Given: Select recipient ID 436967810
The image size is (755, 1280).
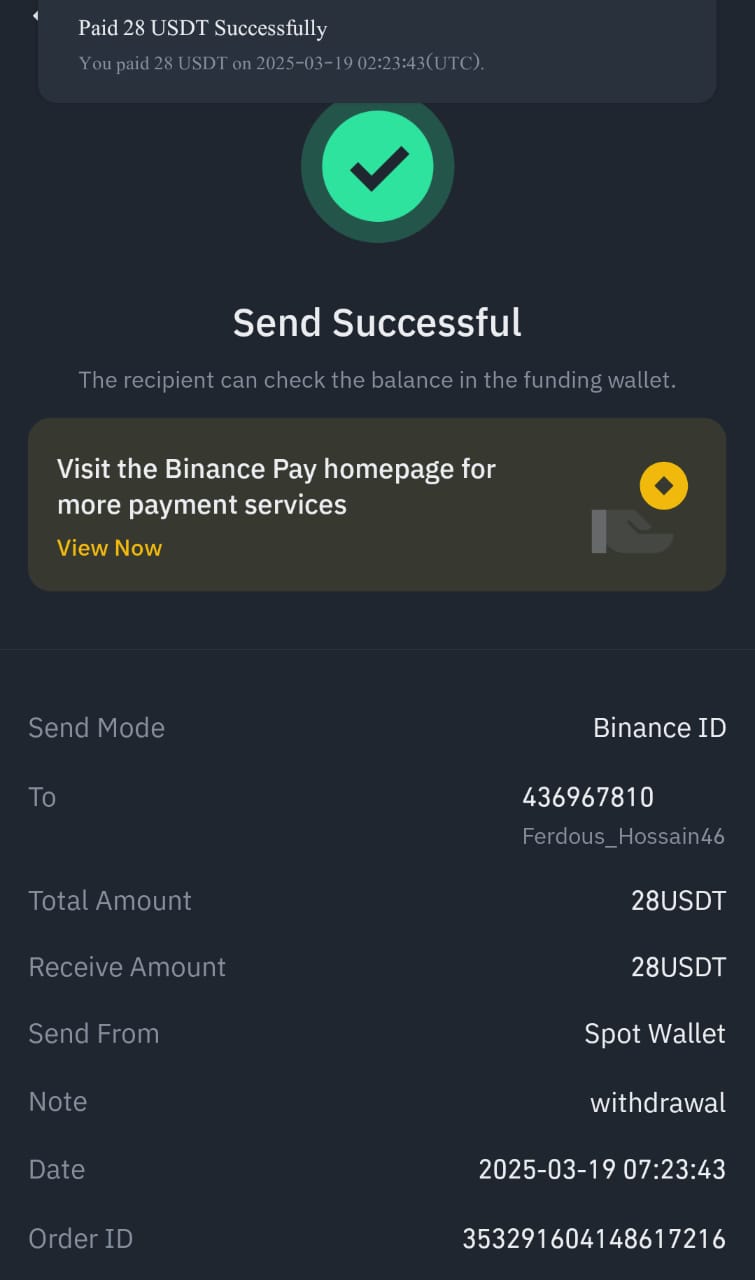Looking at the screenshot, I should tap(588, 797).
